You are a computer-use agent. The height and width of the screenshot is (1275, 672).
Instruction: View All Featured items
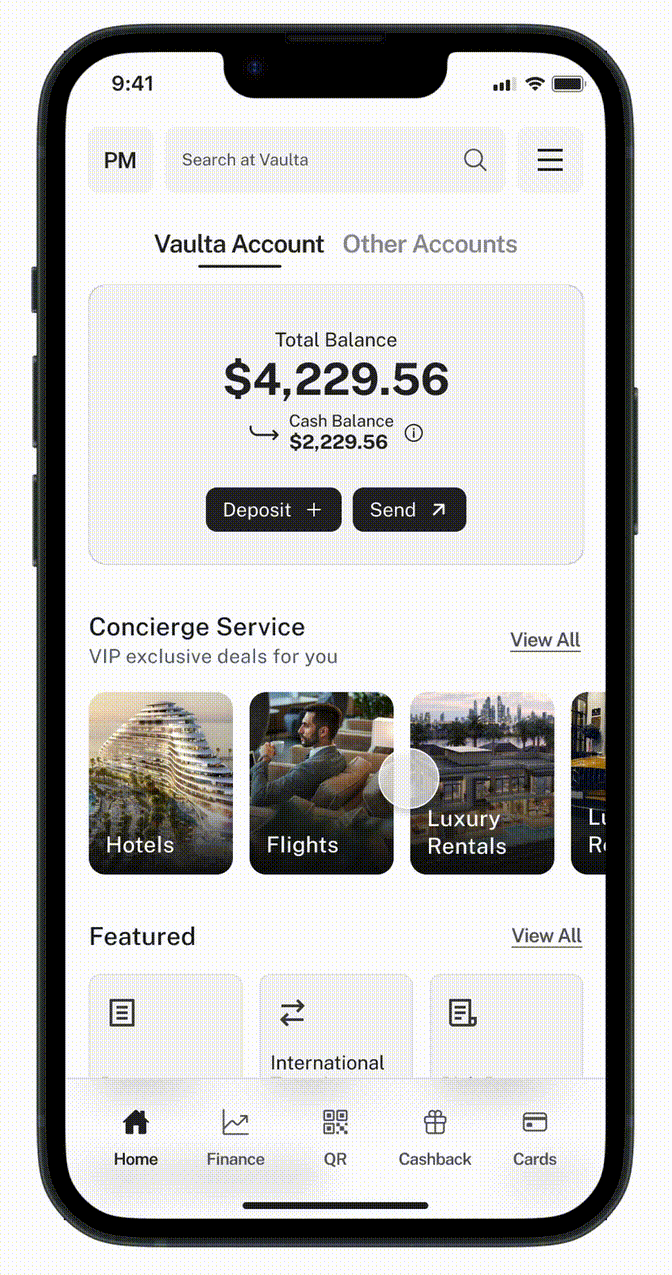(546, 936)
